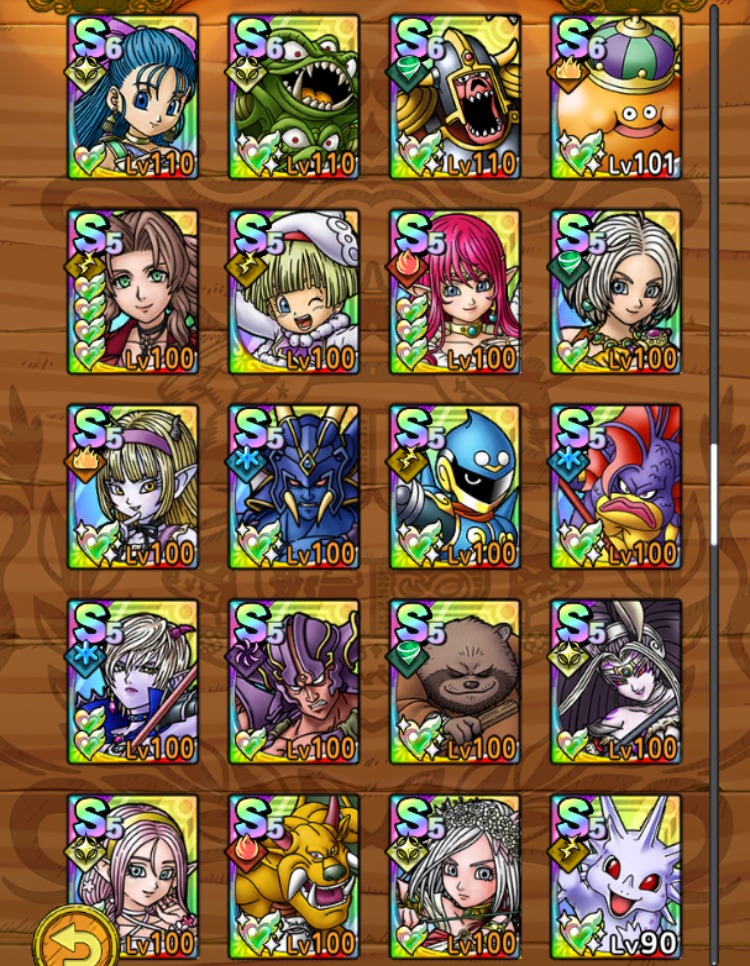Choose the brown bear monster card

tap(455, 681)
